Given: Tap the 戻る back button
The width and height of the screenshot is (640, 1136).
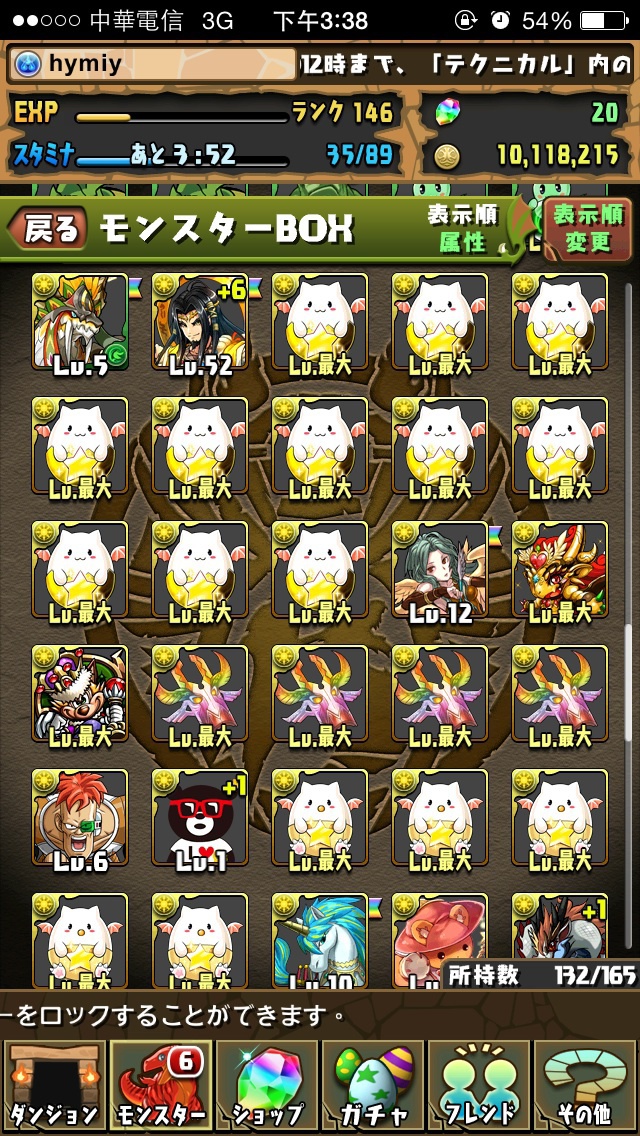Looking at the screenshot, I should [x=46, y=229].
